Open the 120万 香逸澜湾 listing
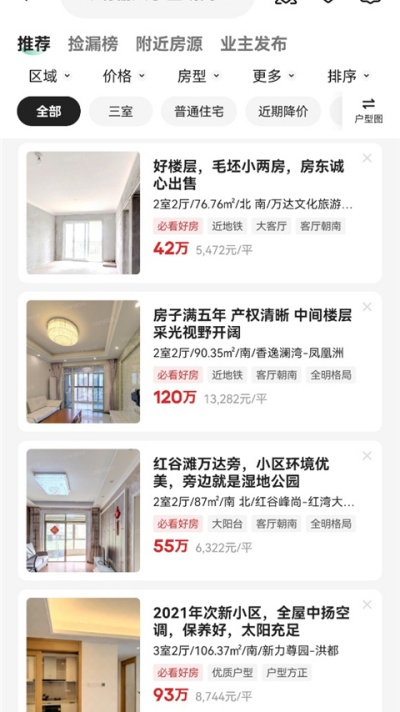Image resolution: width=400 pixels, height=712 pixels. pos(200,362)
